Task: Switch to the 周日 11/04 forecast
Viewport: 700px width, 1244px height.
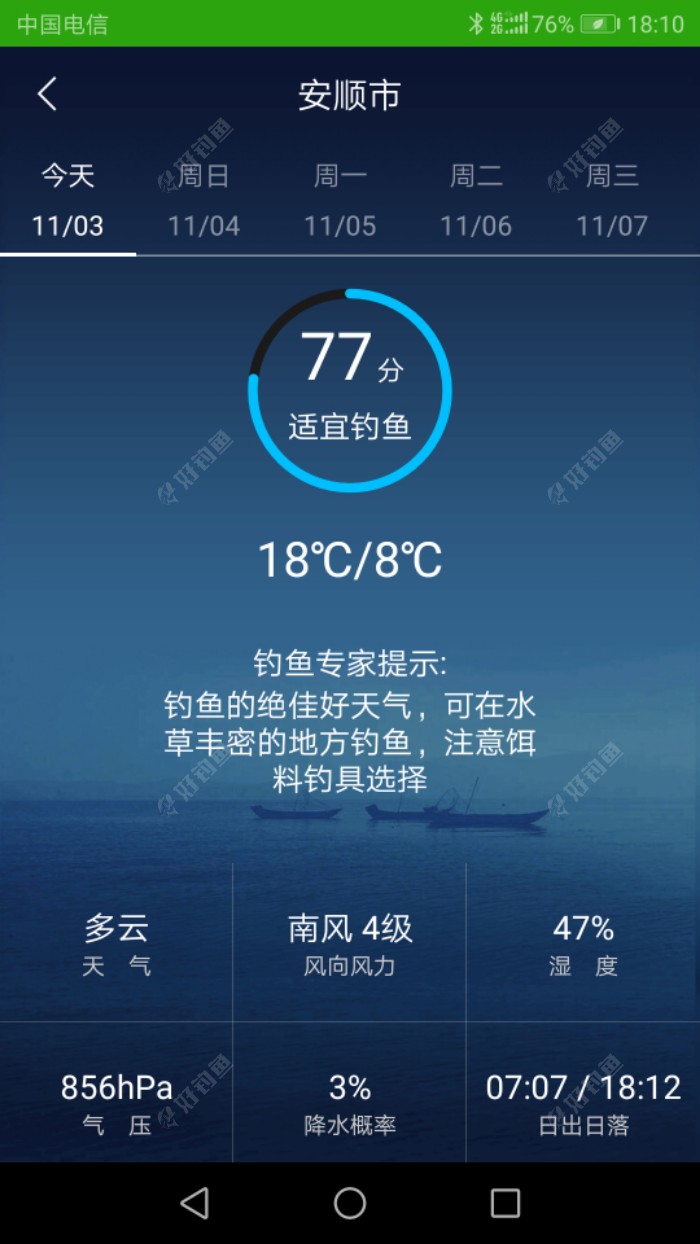Action: tap(204, 201)
